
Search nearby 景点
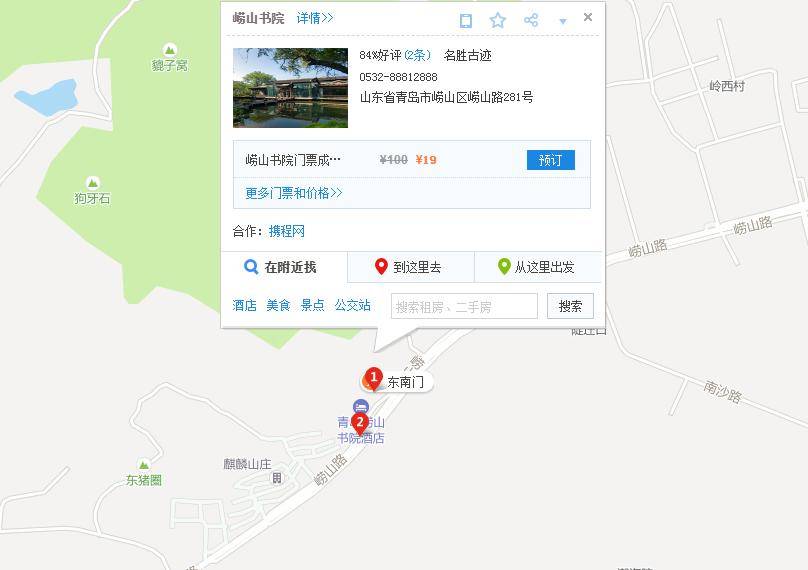pyautogui.click(x=312, y=305)
